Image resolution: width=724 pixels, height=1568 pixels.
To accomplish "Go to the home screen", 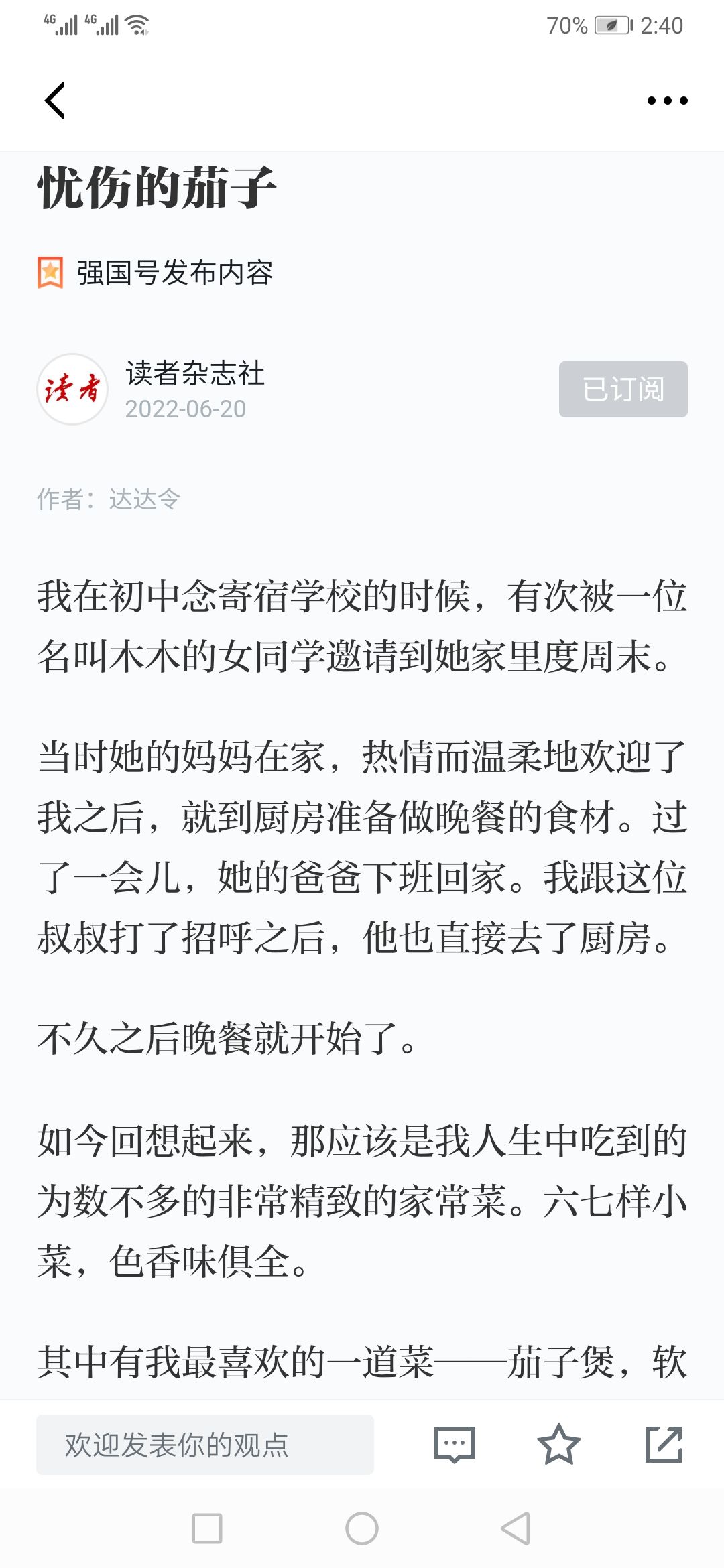I will (362, 1528).
